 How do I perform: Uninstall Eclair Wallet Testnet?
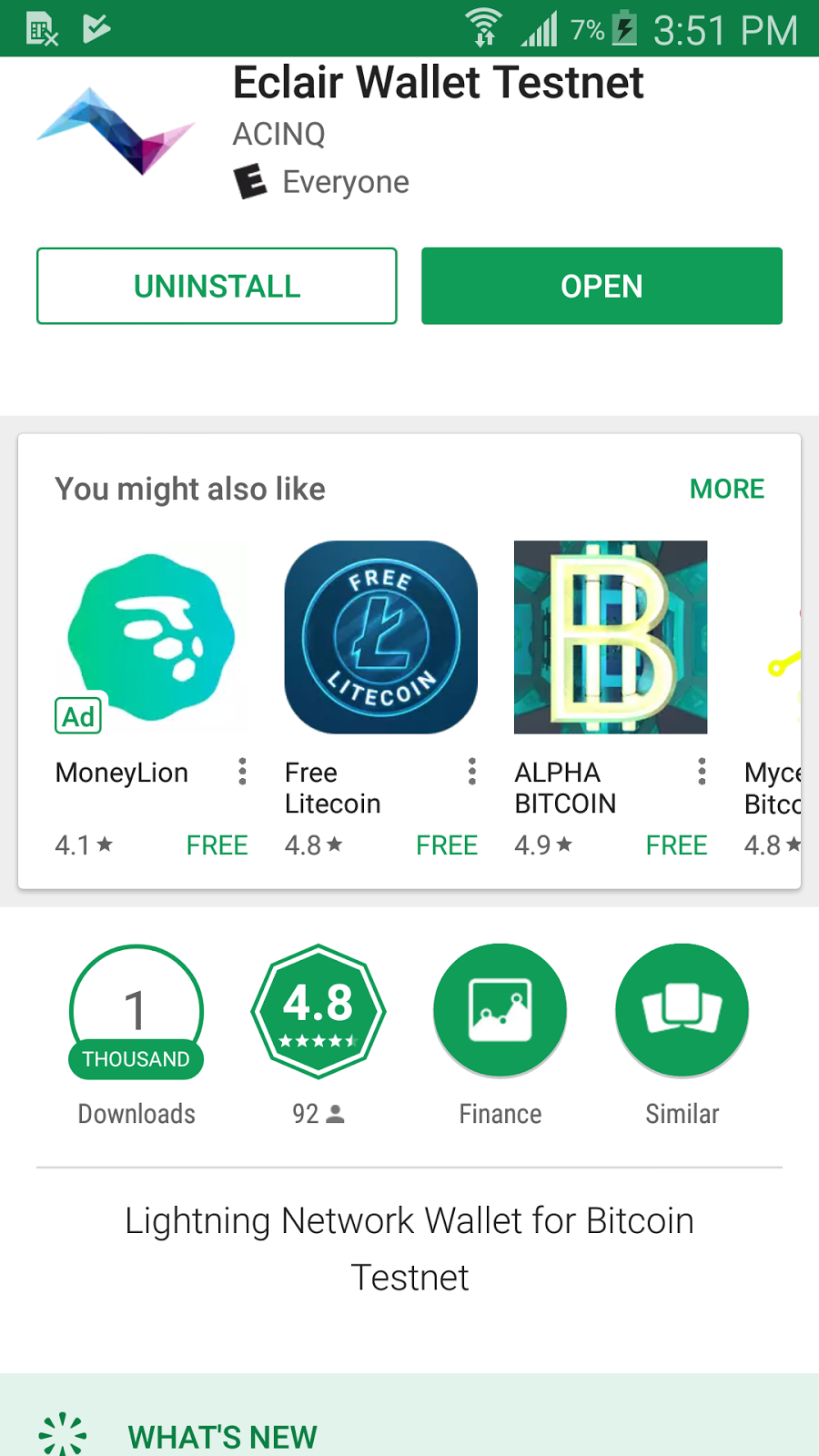tap(217, 286)
